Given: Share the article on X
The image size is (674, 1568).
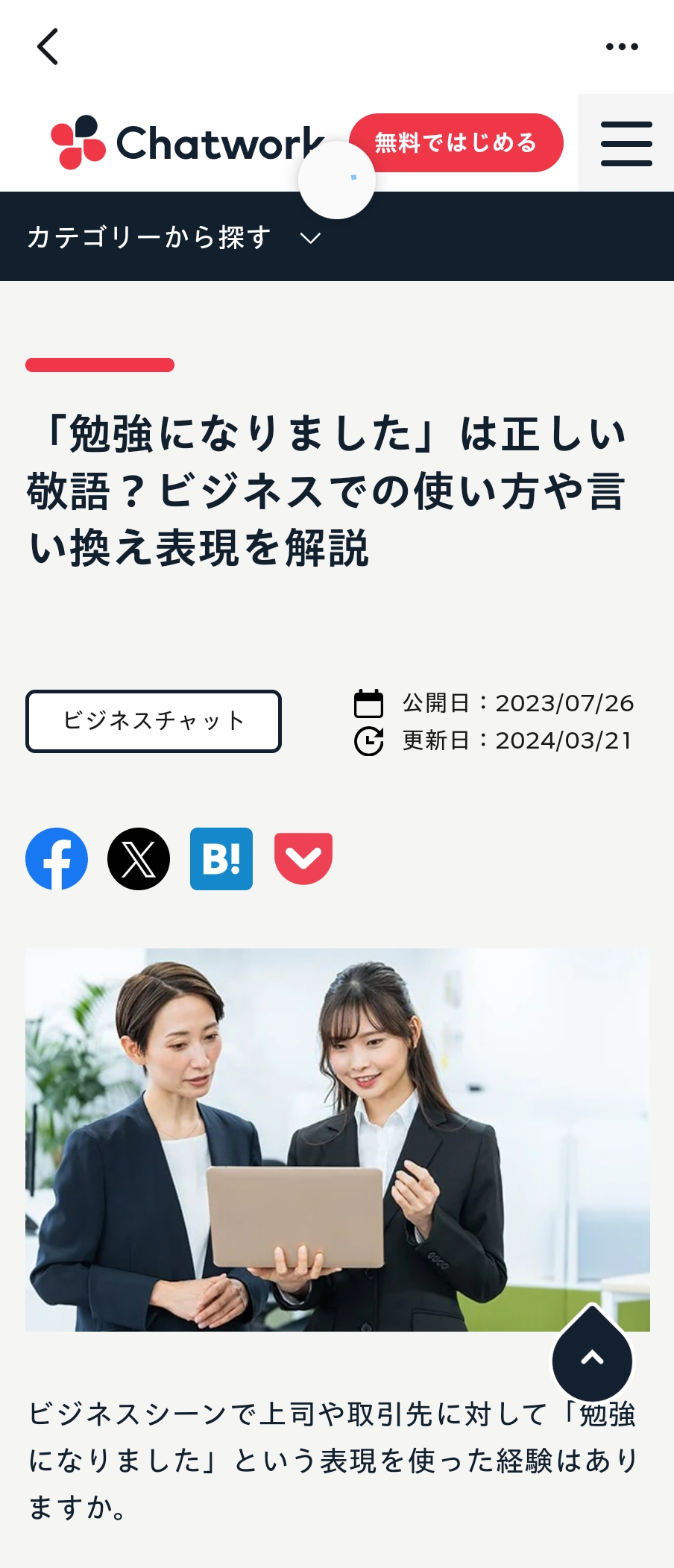Looking at the screenshot, I should (139, 859).
